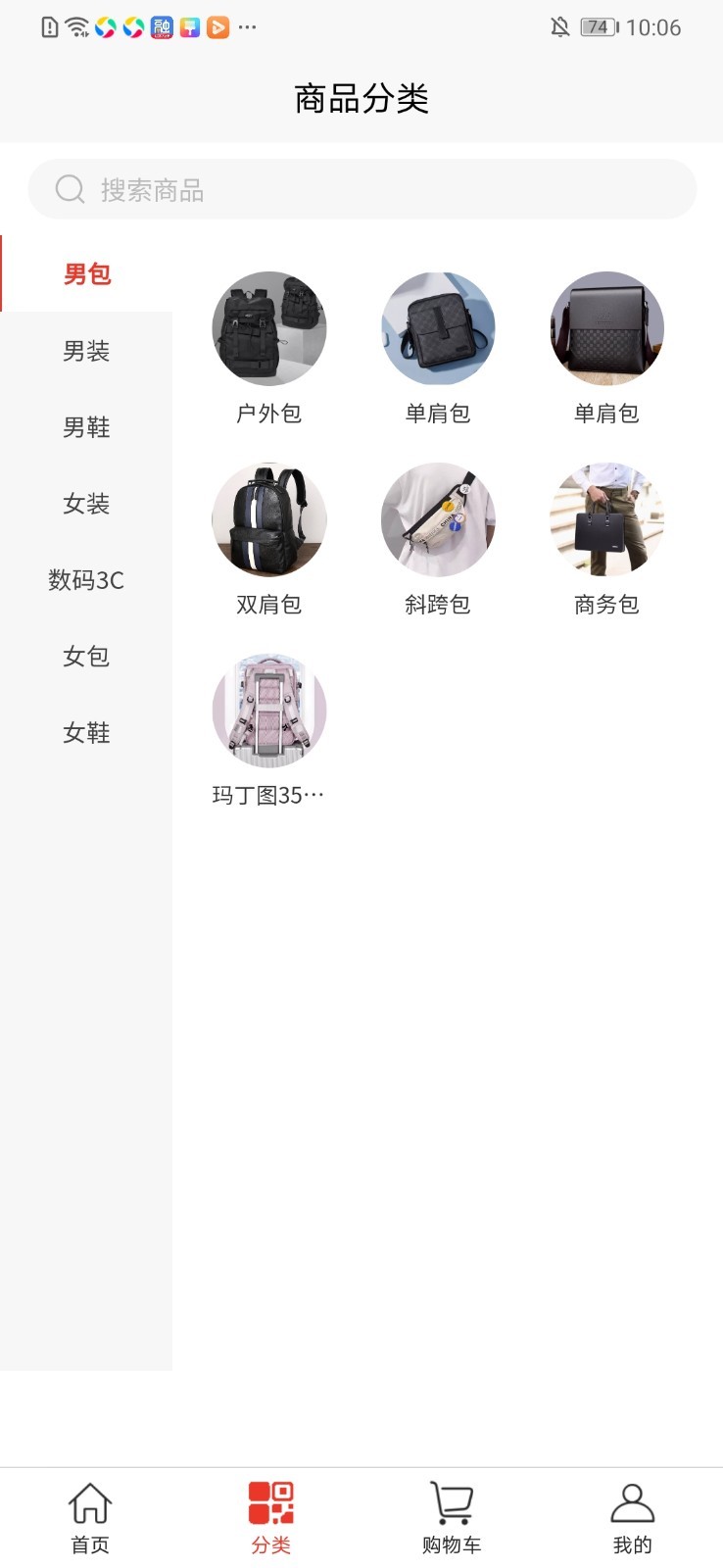Image resolution: width=723 pixels, height=1568 pixels.
Task: Select the 男包 category
Action: pos(86,274)
